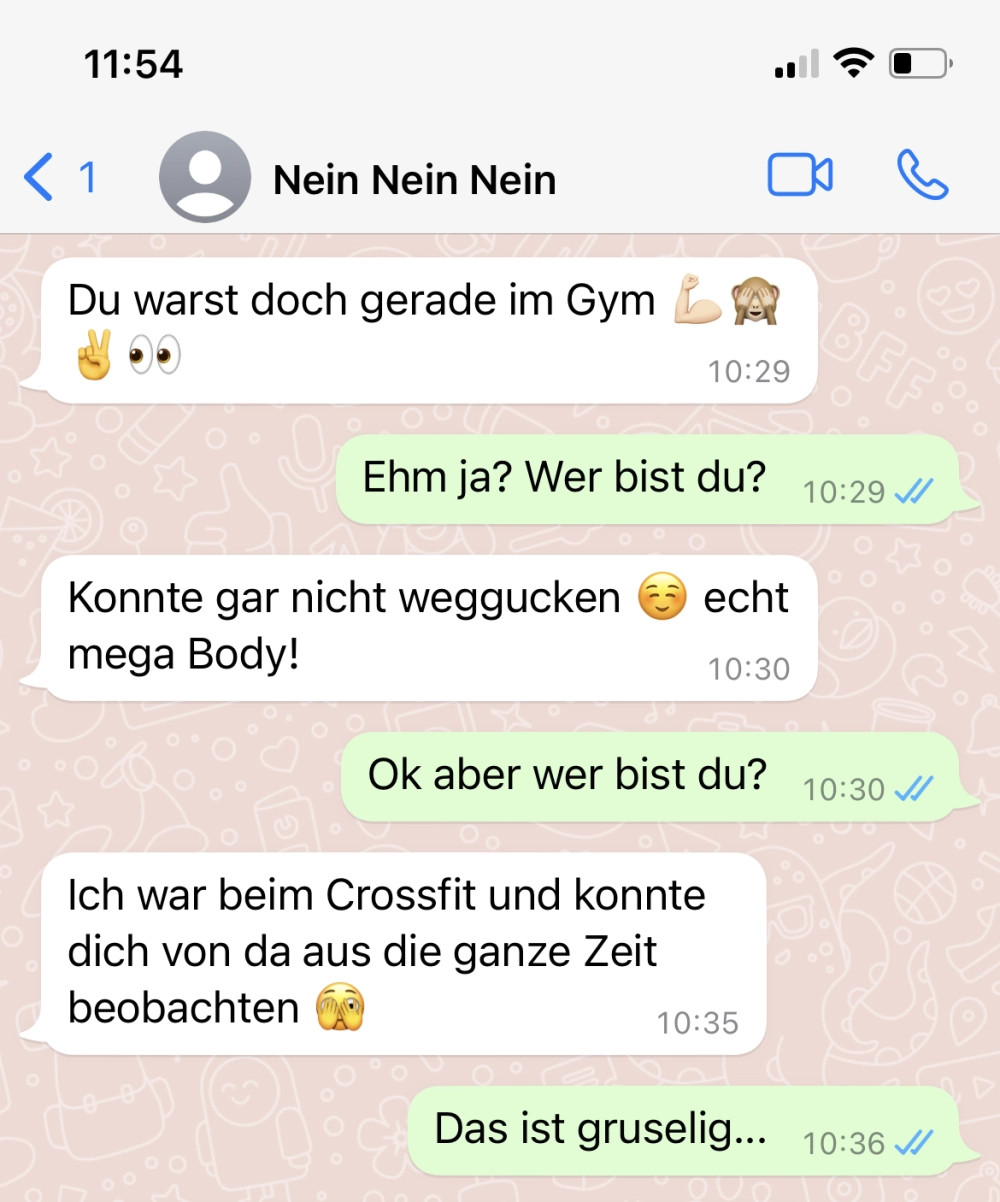Open contact info for Nein Nein Nein
The image size is (1000, 1202).
pos(414,180)
